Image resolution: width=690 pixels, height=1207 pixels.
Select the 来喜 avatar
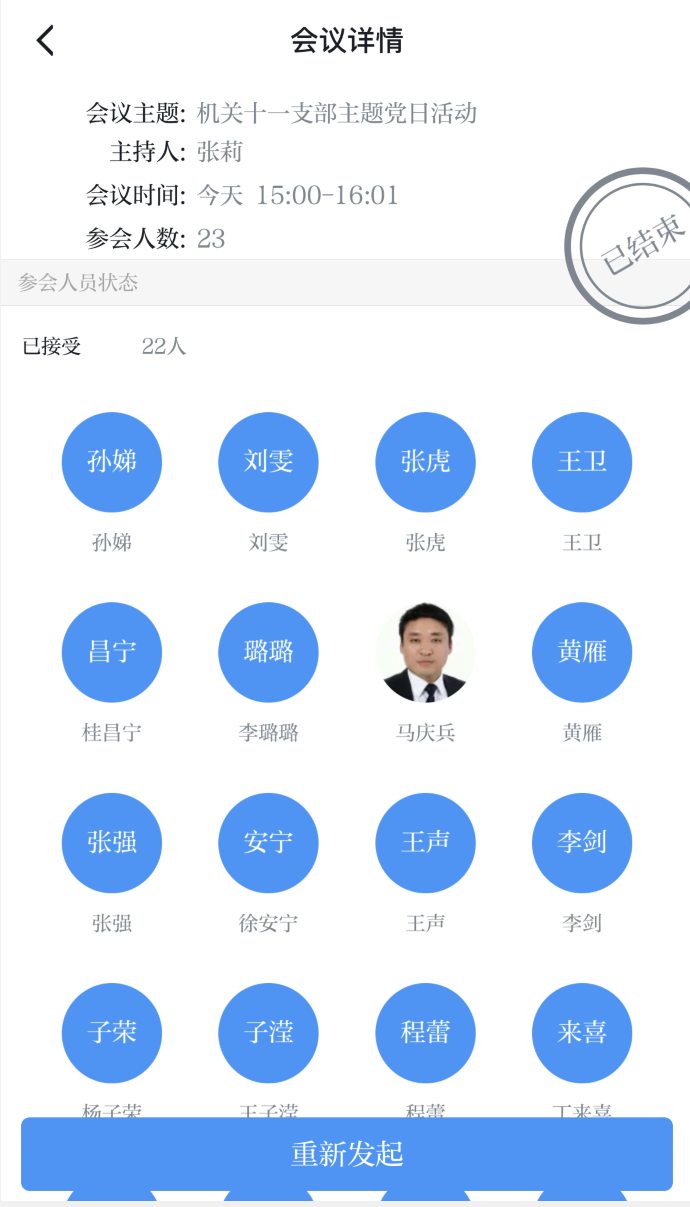tap(582, 1033)
